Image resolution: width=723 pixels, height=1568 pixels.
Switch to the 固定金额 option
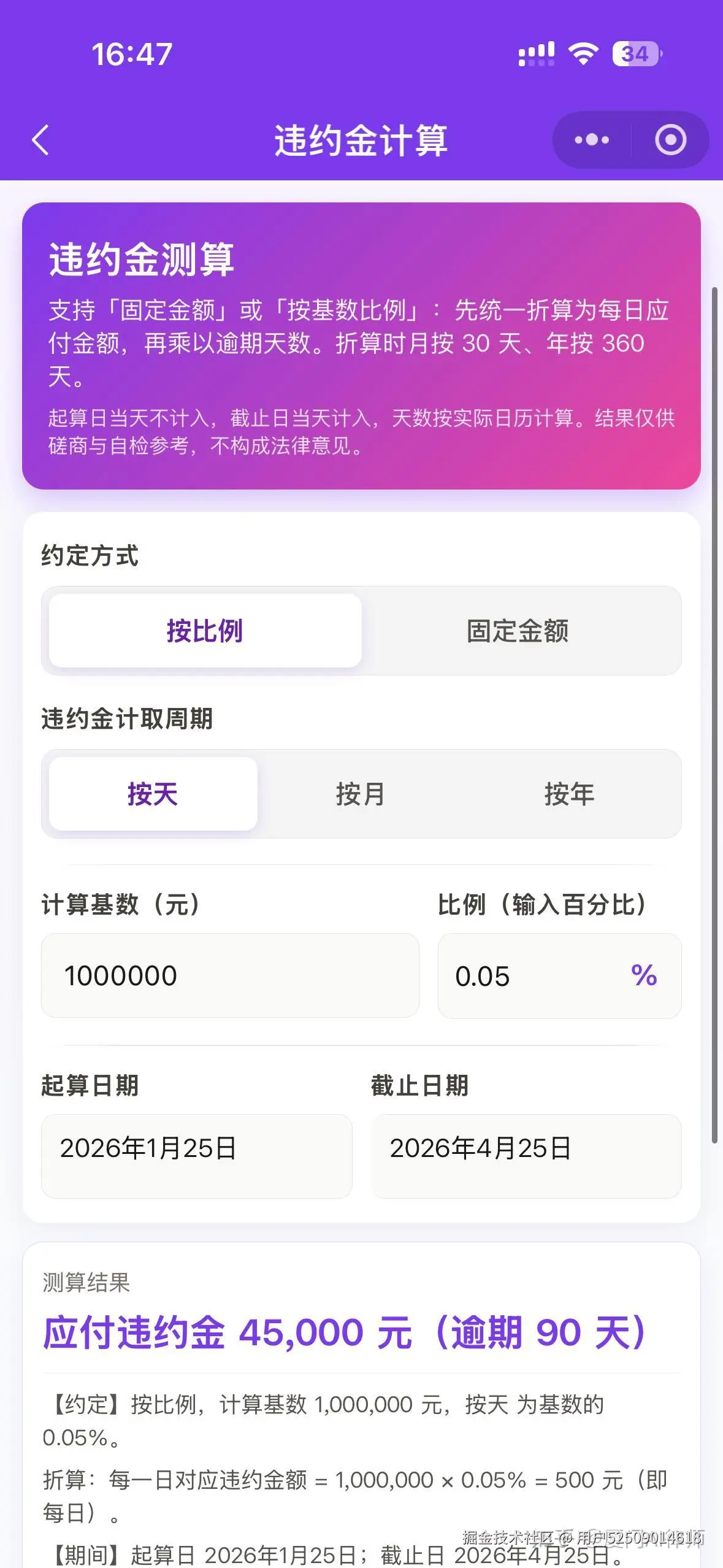[518, 631]
